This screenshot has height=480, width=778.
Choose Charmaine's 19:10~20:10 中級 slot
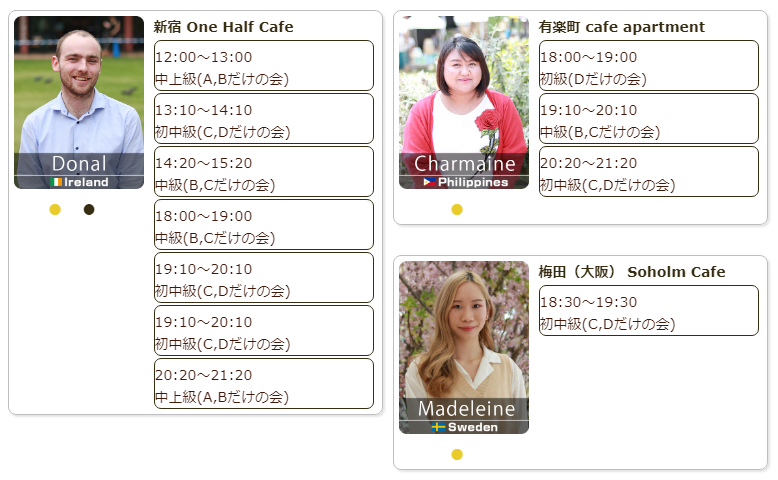[648, 119]
